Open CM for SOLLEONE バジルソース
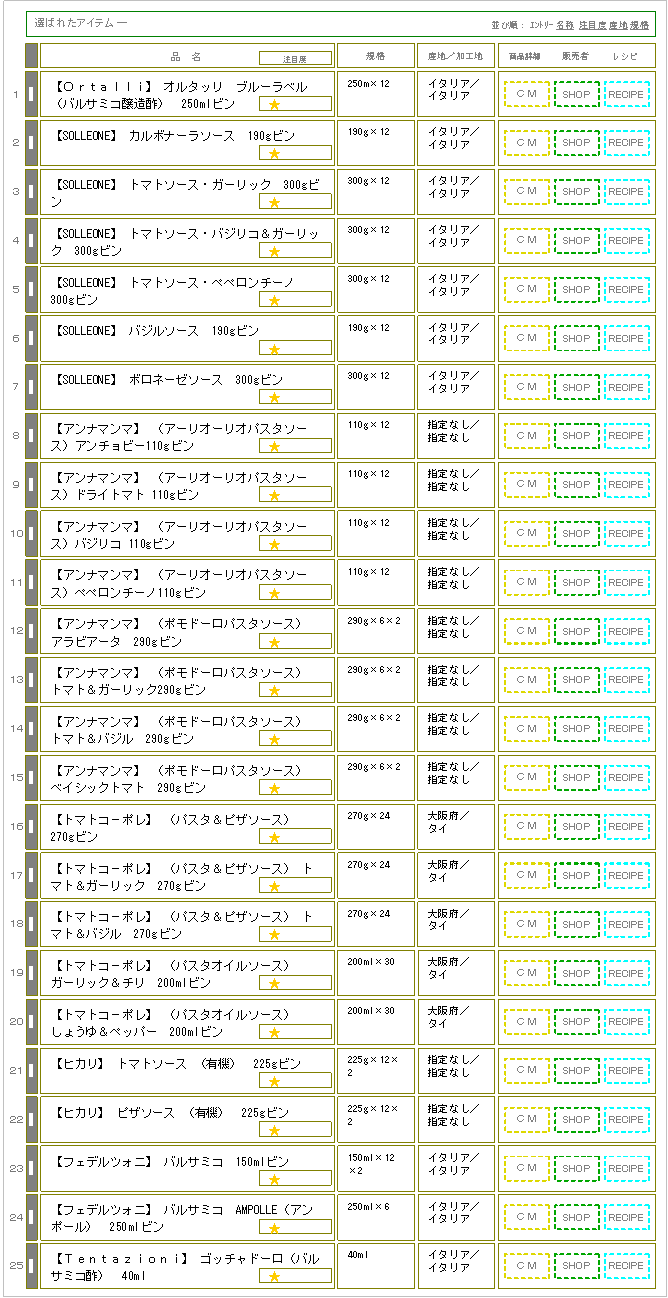 pyautogui.click(x=526, y=338)
